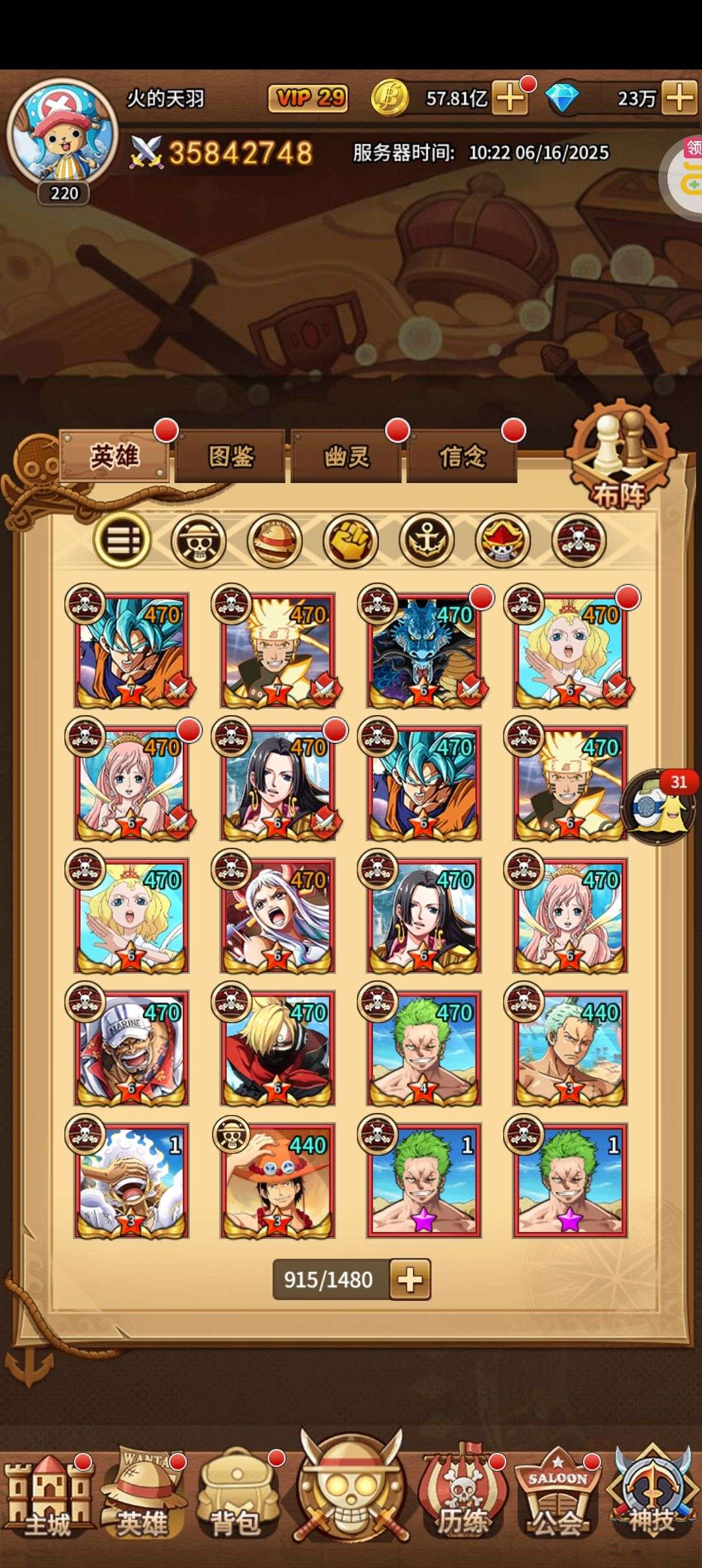This screenshot has height=1568, width=702.
Task: Add more gold coins
Action: coord(510,98)
